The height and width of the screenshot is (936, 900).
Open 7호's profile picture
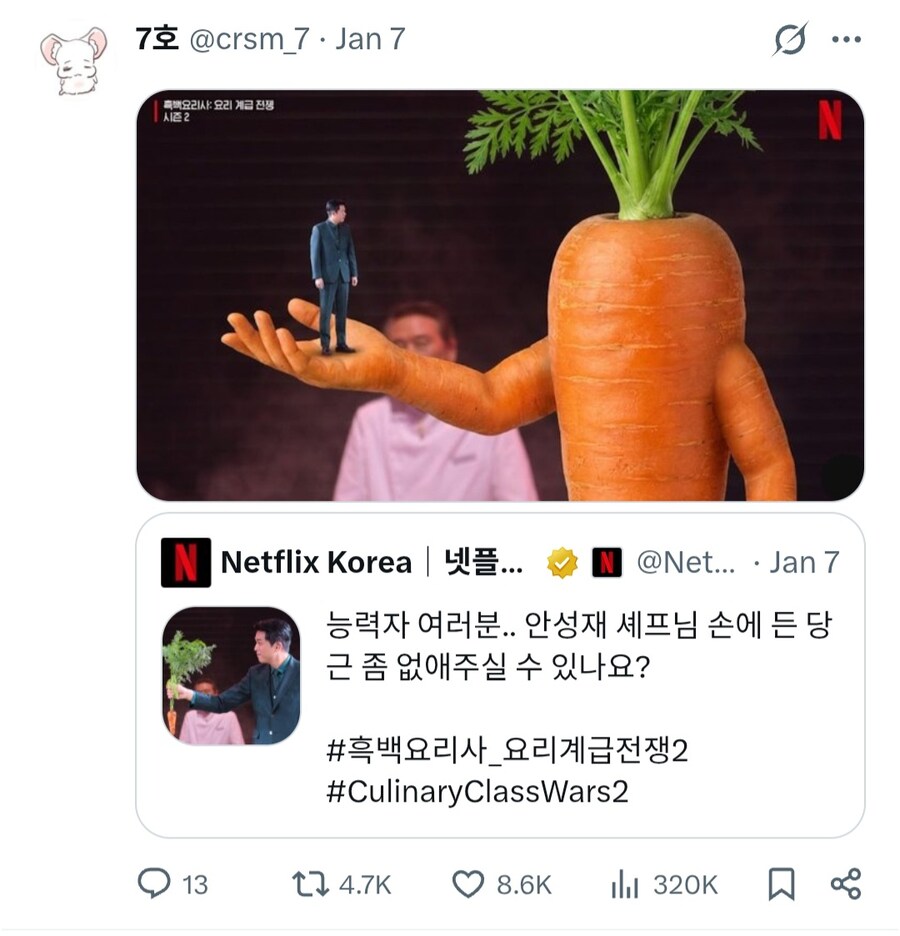73,60
